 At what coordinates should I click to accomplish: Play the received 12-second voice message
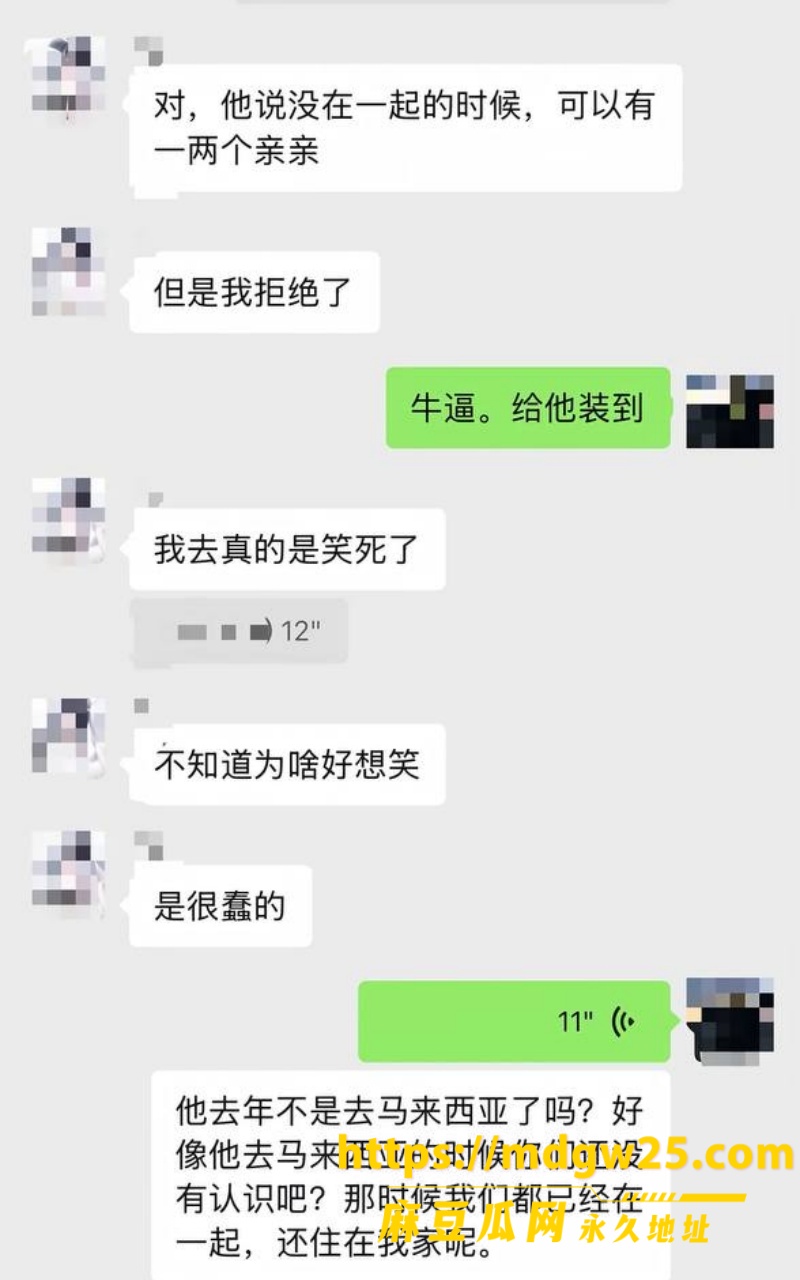coord(238,631)
